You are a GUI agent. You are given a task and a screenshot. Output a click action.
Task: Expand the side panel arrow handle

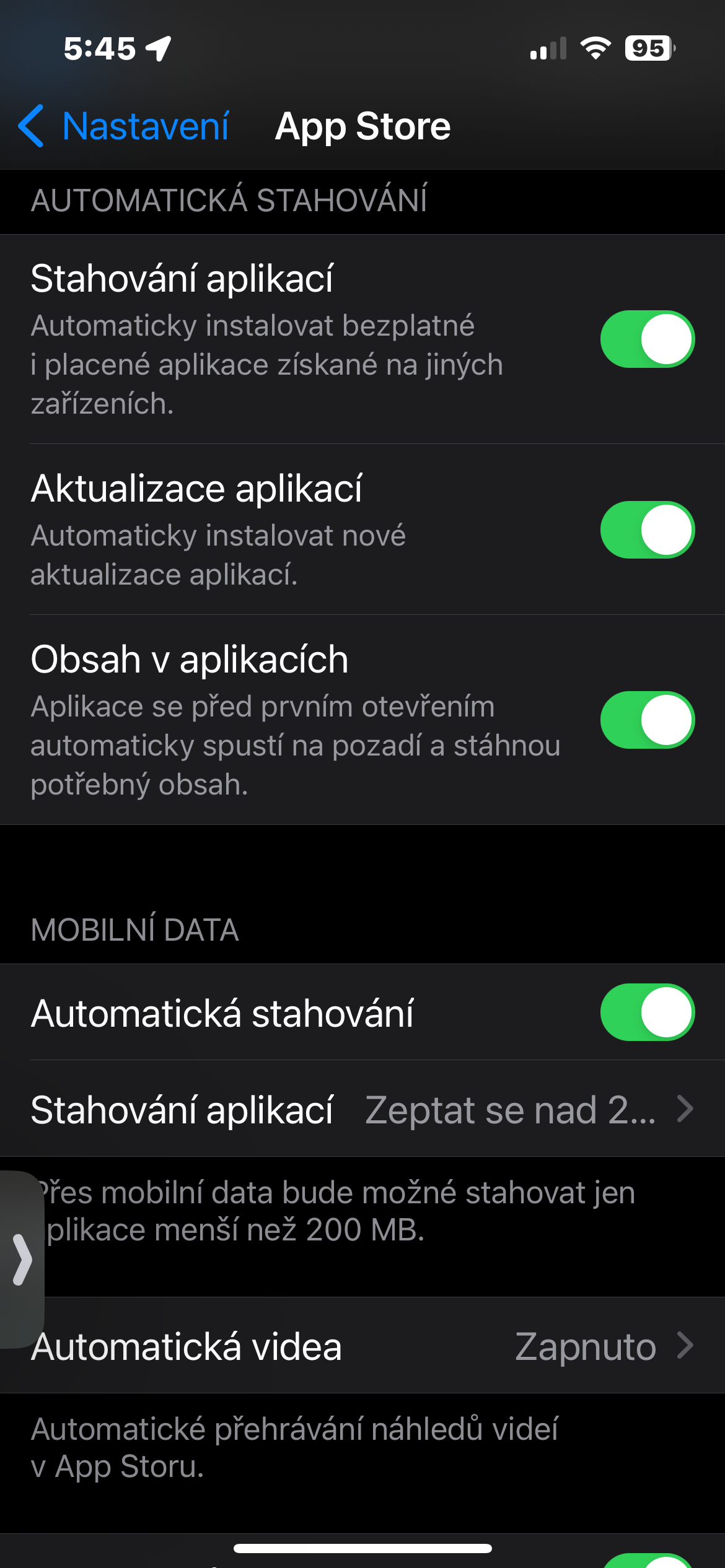pyautogui.click(x=22, y=1260)
